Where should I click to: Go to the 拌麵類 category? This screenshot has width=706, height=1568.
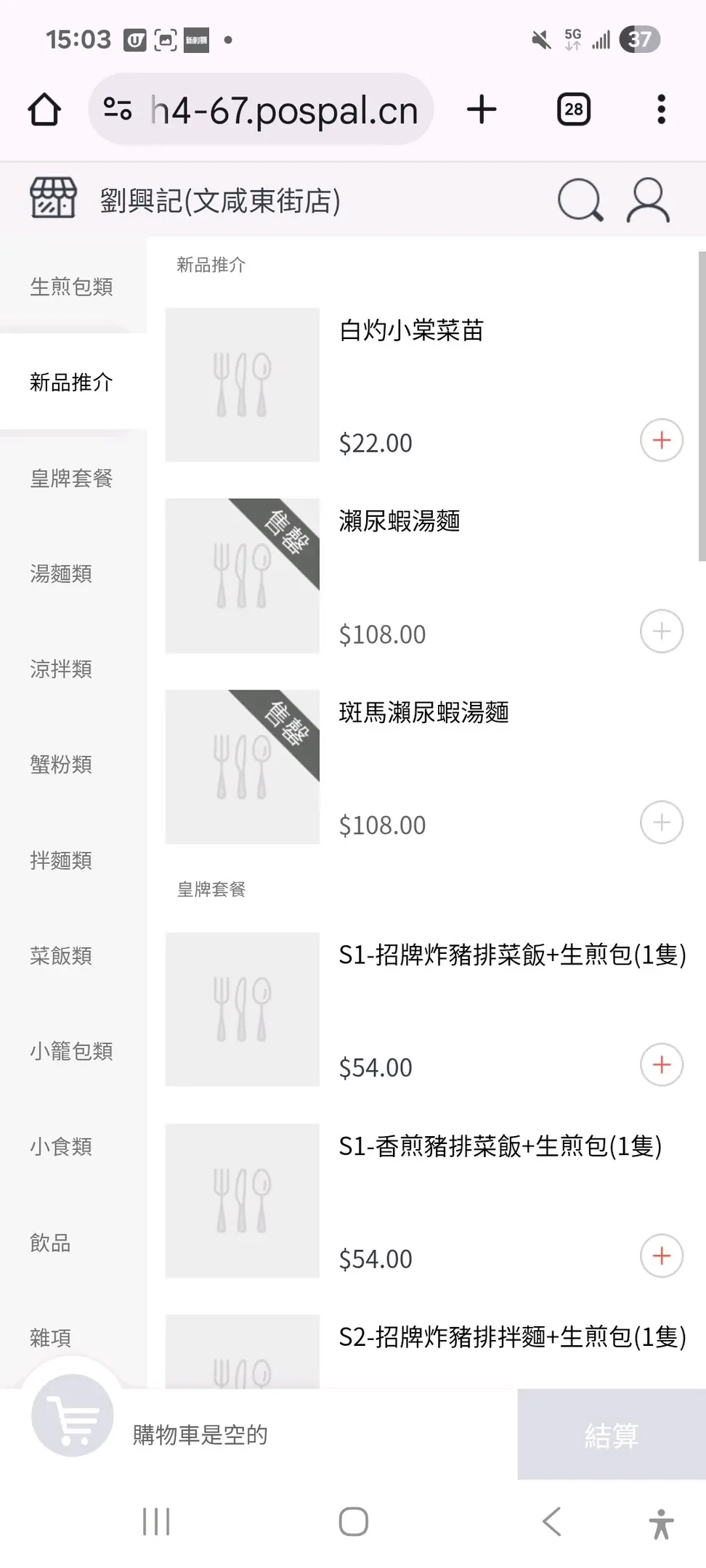click(x=61, y=860)
